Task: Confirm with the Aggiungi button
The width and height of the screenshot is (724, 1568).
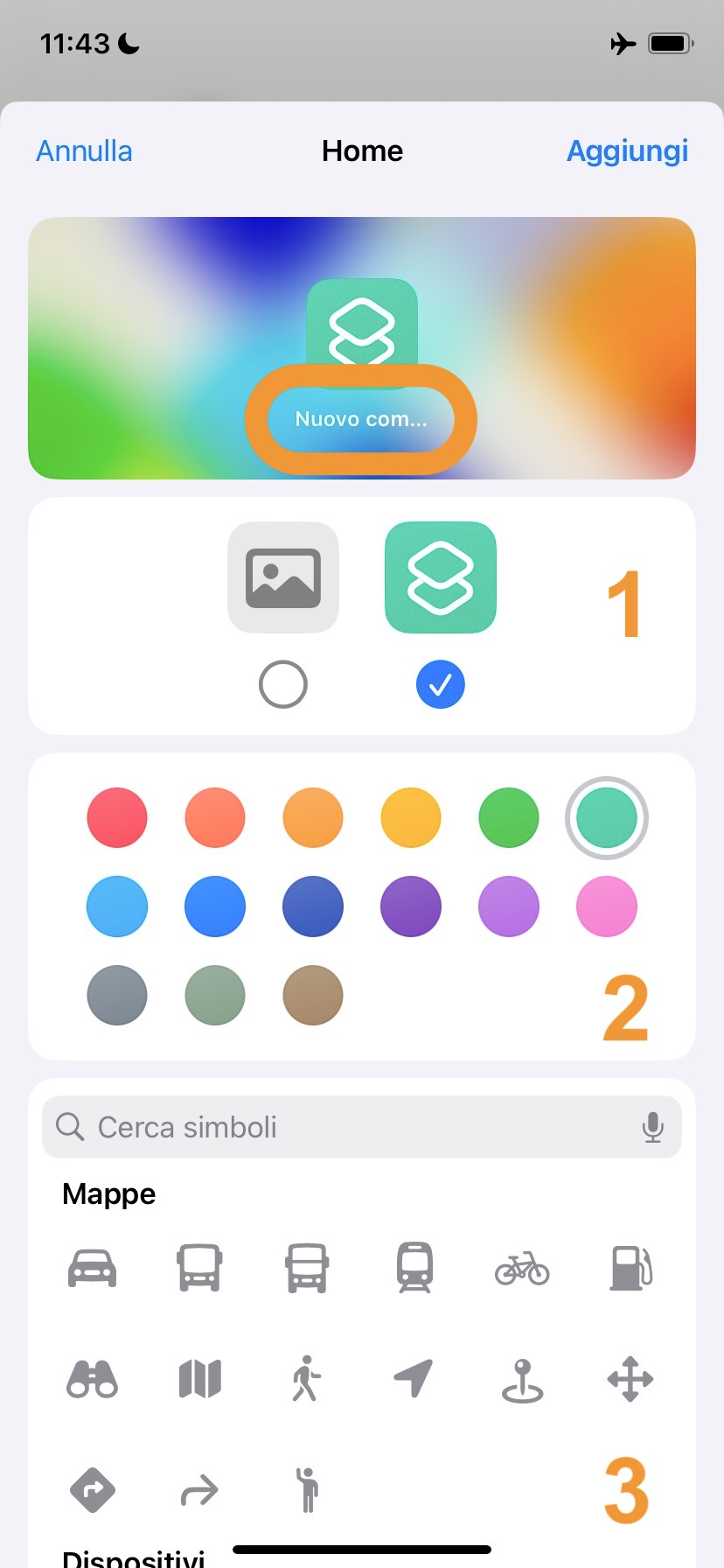Action: pyautogui.click(x=627, y=151)
